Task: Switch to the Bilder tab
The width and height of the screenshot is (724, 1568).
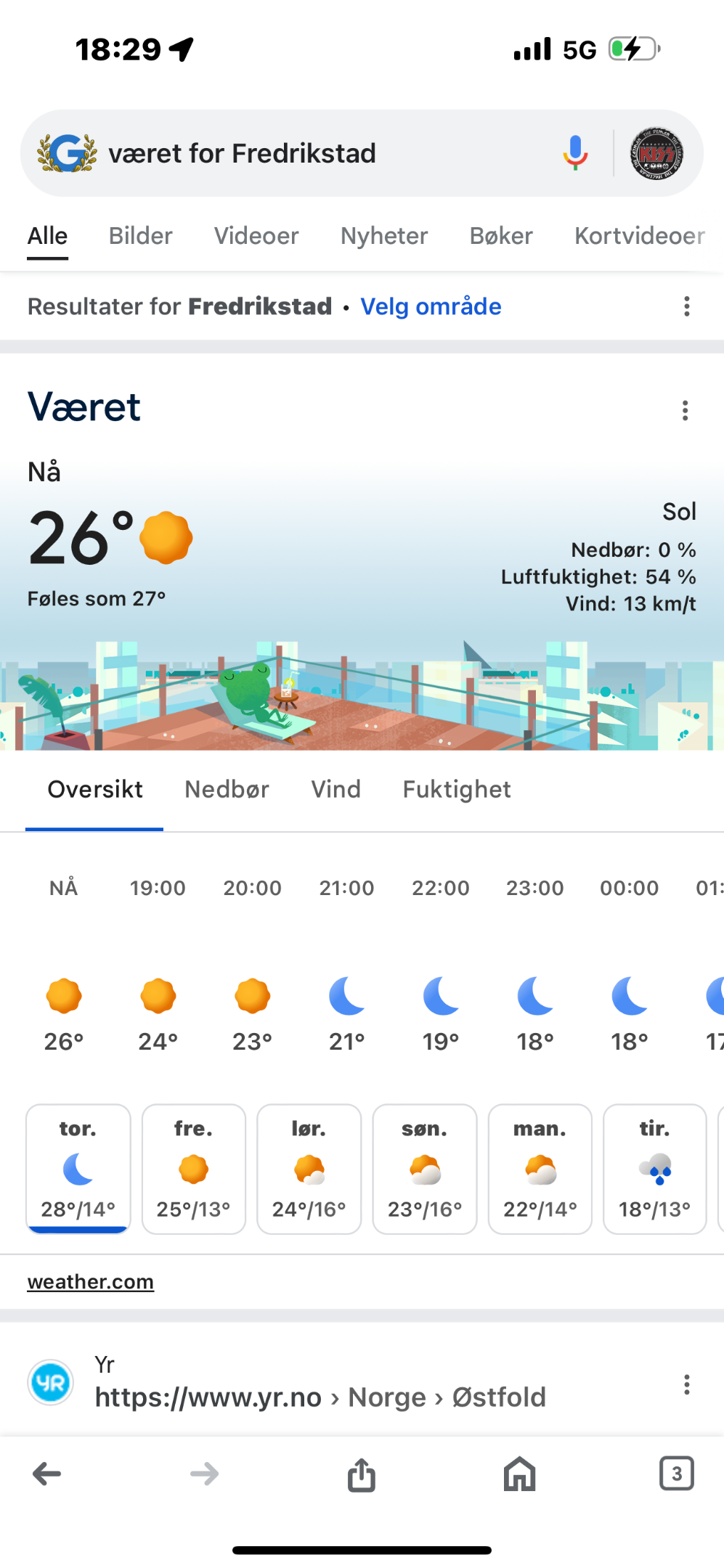Action: 140,236
